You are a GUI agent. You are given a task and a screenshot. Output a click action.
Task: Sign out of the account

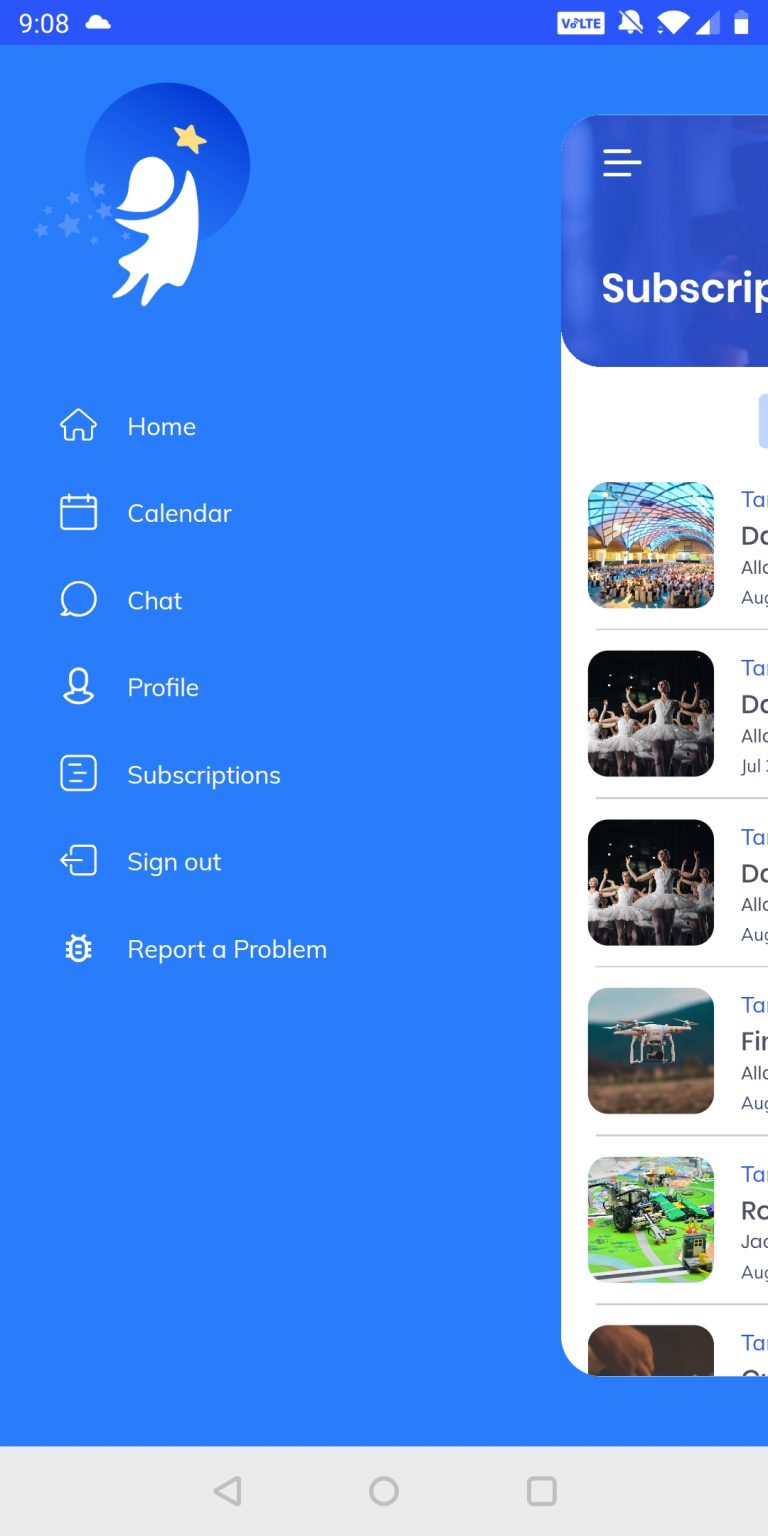(173, 862)
